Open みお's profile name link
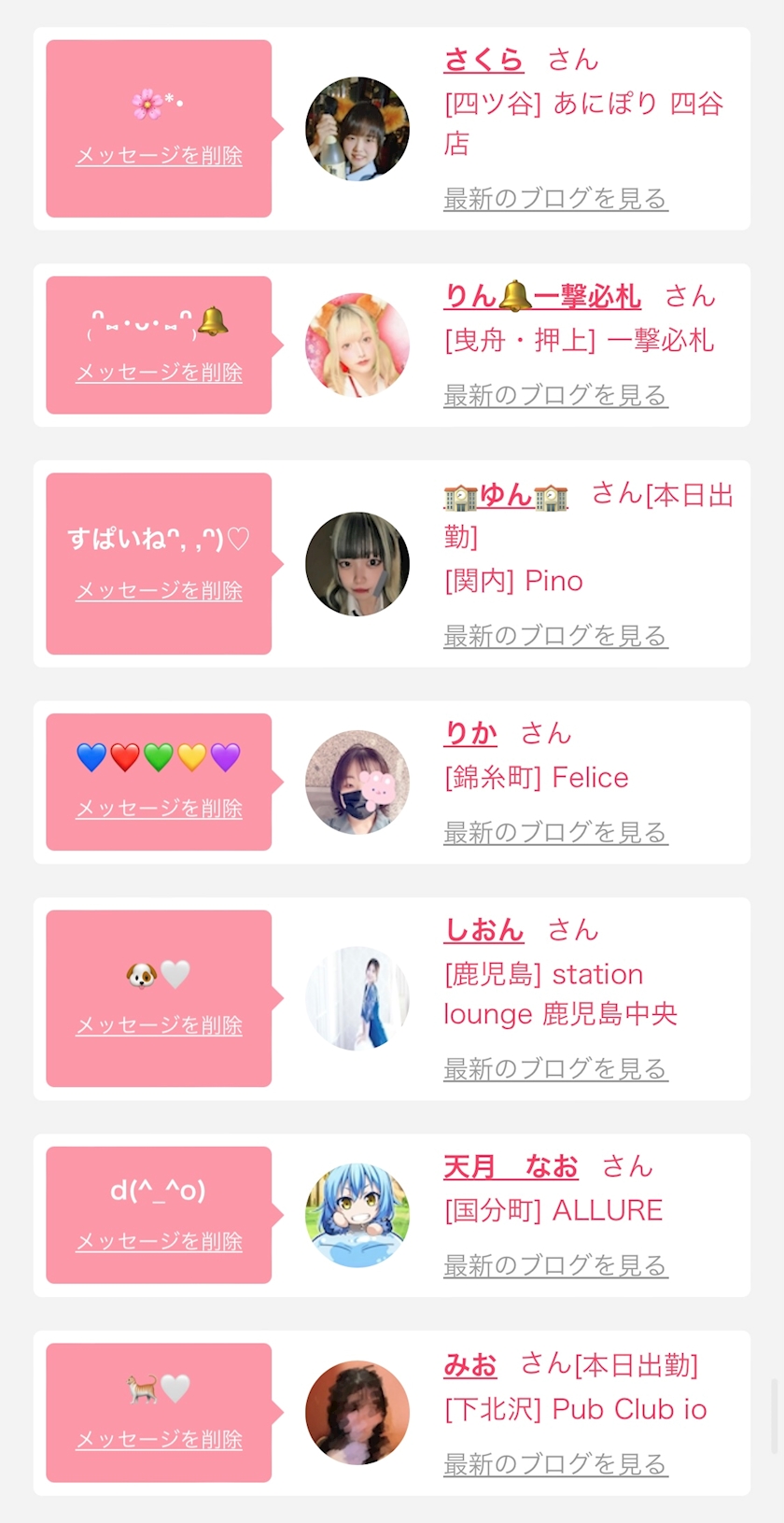Viewport: 784px width, 1523px height. pyautogui.click(x=470, y=1365)
